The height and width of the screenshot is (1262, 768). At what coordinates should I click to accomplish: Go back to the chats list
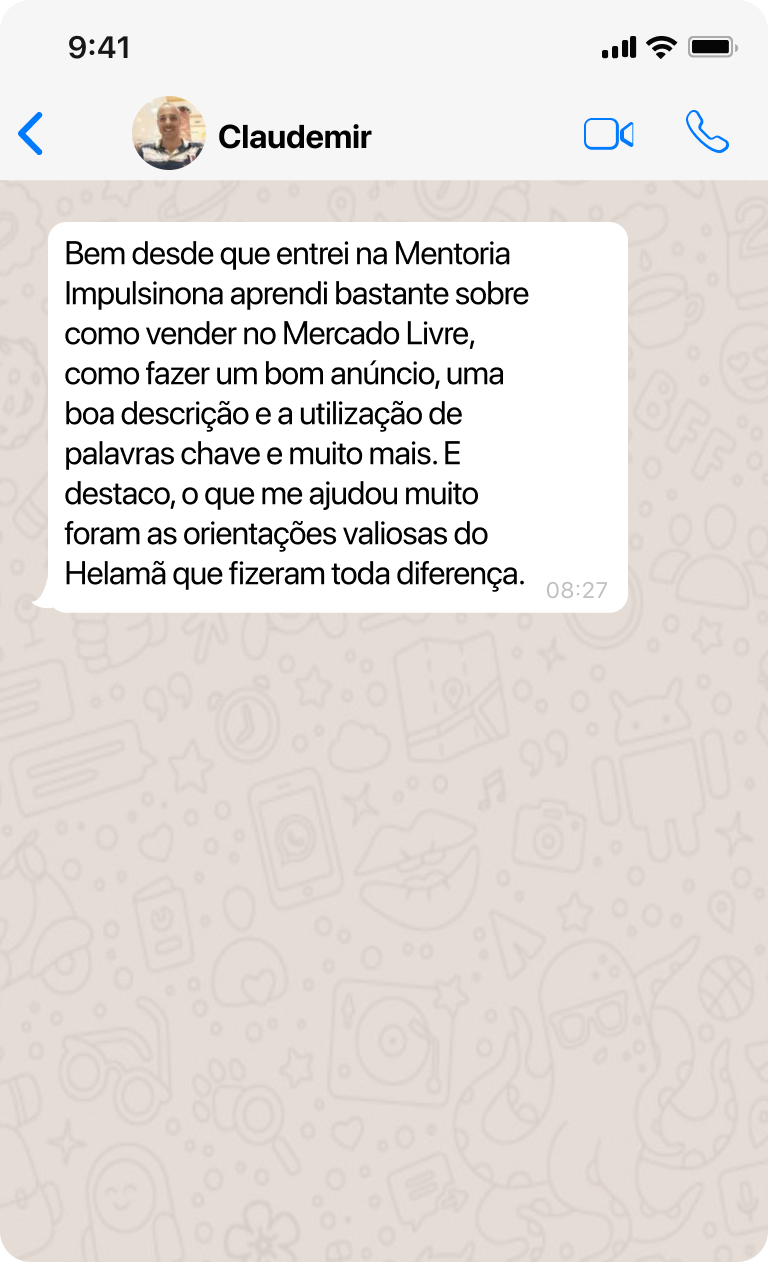31,134
